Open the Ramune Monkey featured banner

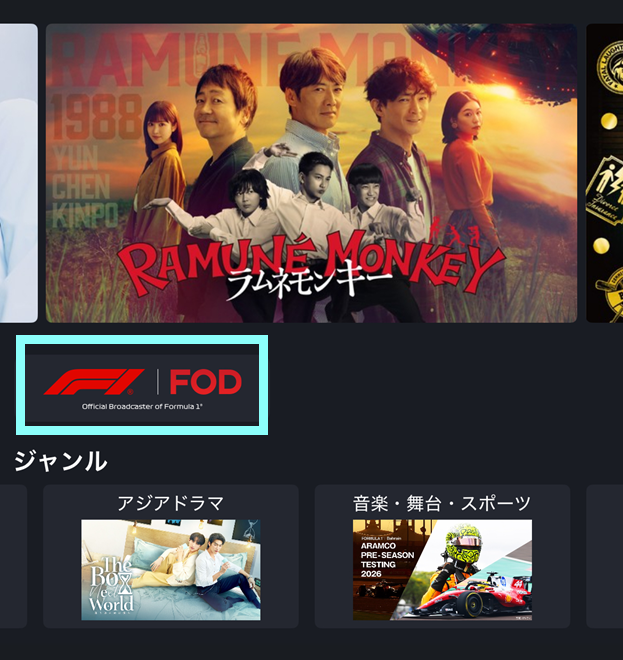pyautogui.click(x=311, y=173)
